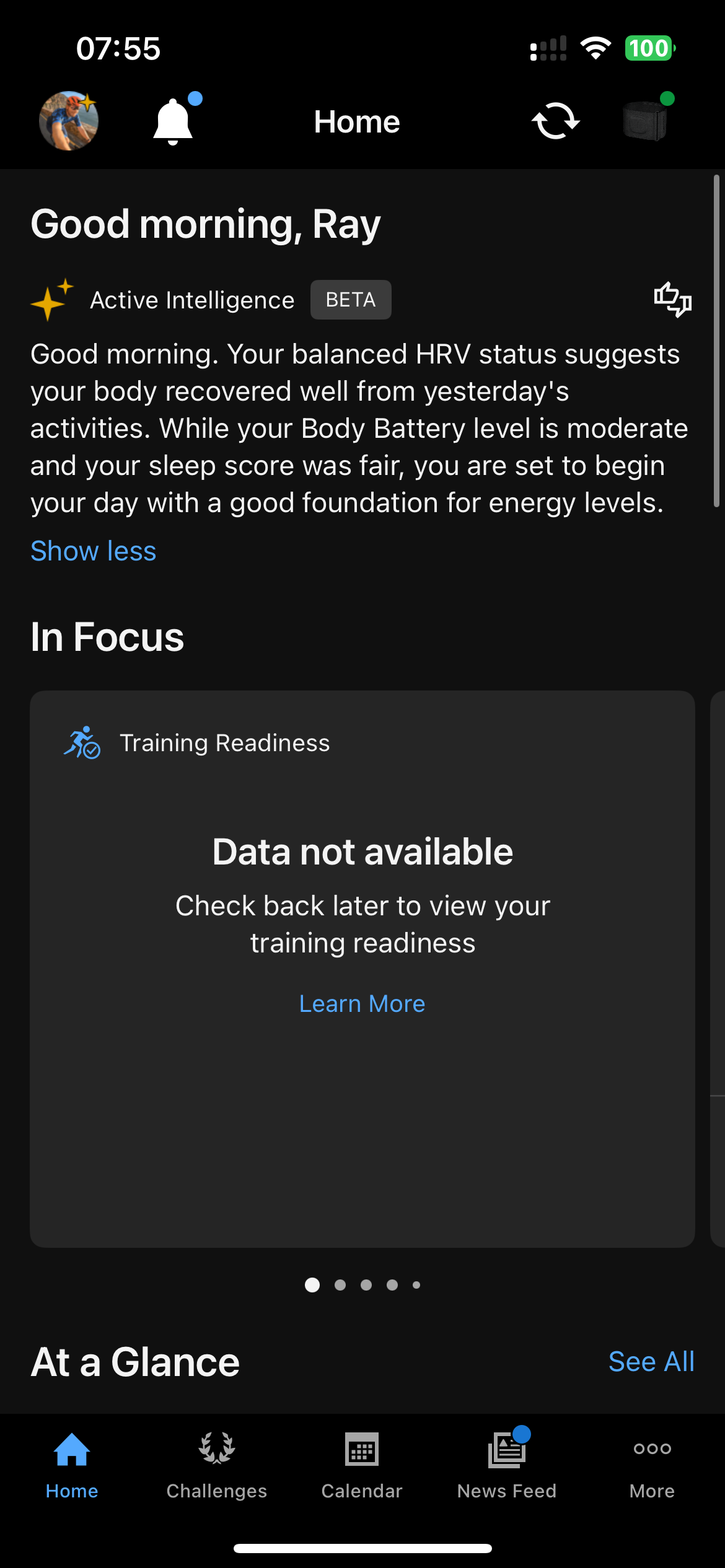Sync data with the refresh icon
725x1568 pixels.
tap(556, 121)
